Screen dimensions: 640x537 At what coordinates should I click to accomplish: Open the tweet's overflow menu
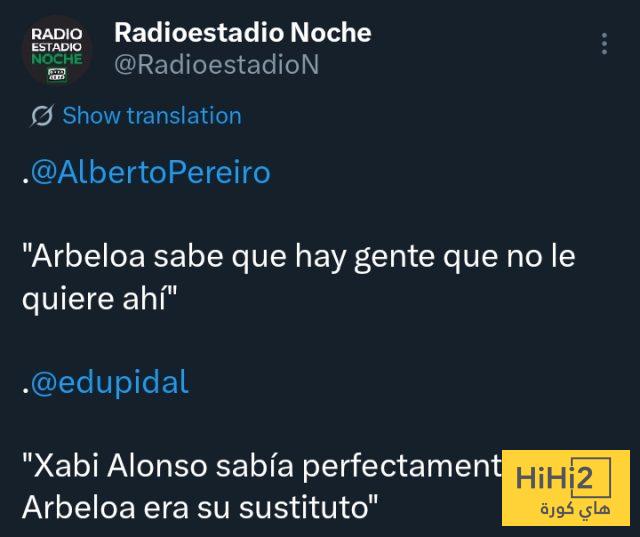click(x=604, y=45)
